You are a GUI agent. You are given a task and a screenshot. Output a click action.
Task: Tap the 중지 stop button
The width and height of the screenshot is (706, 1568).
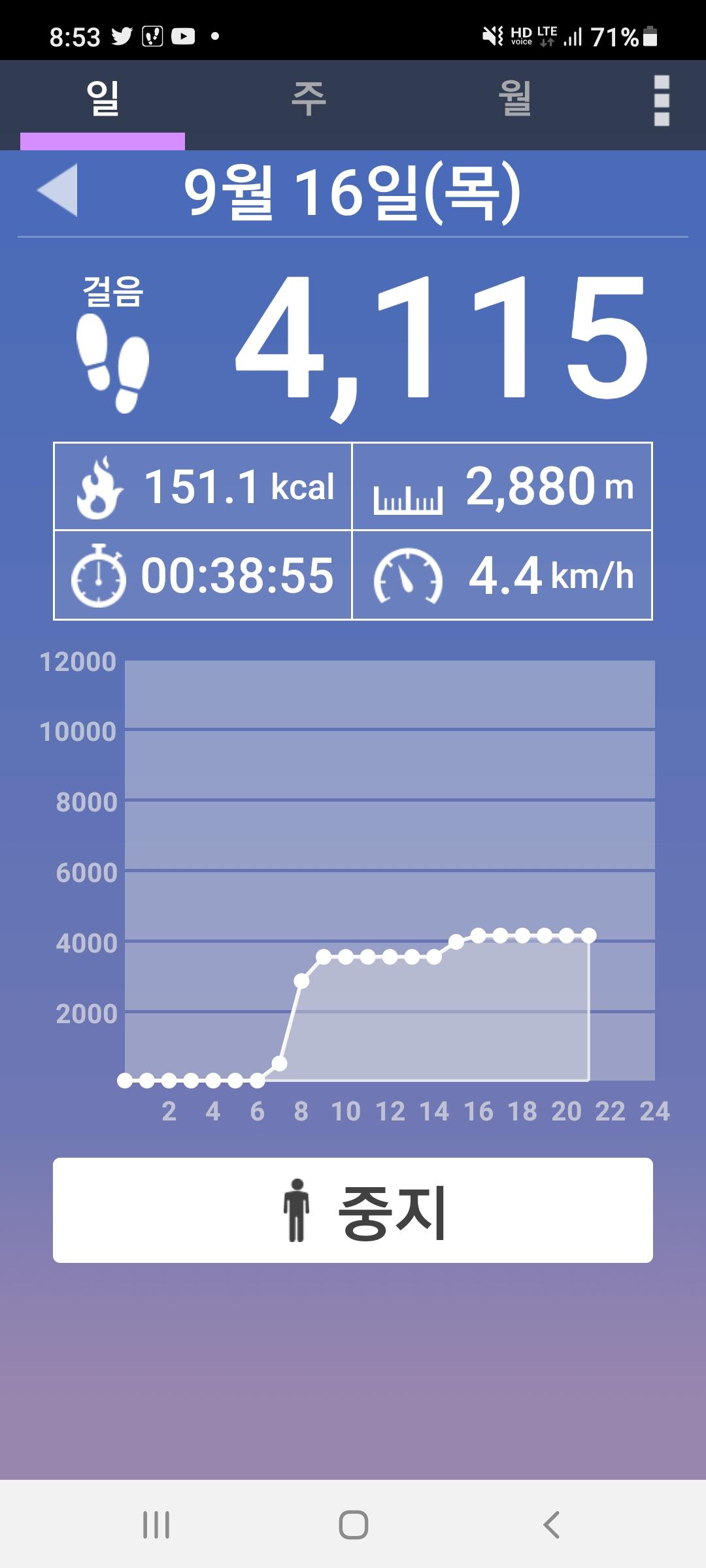pyautogui.click(x=353, y=1210)
